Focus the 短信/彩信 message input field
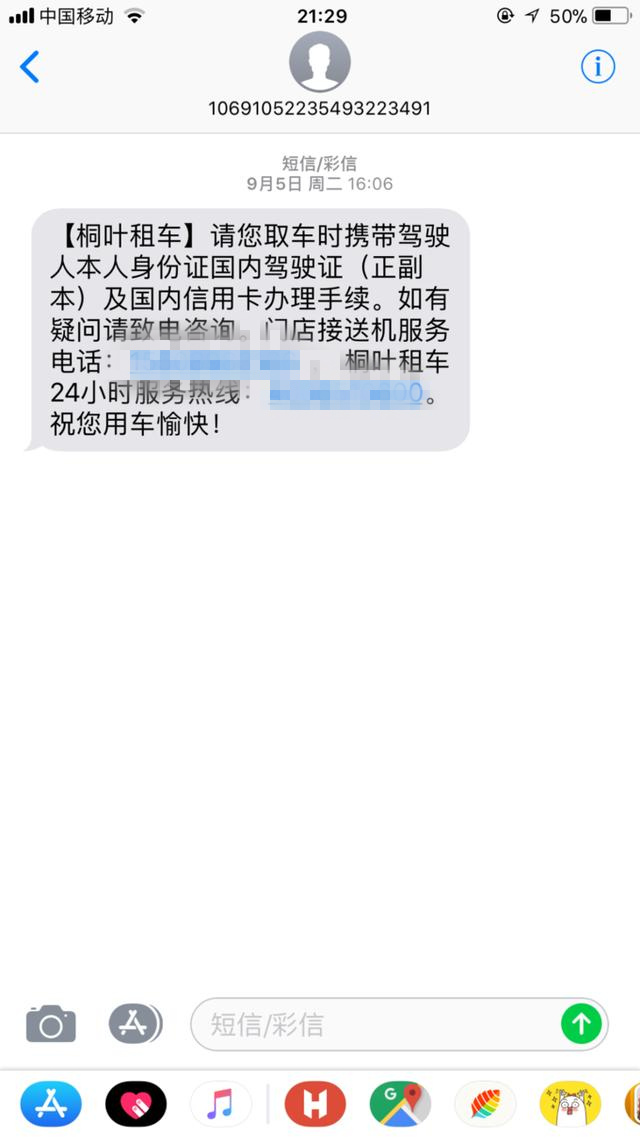Screen dimensions: 640x1138 coord(375,1024)
